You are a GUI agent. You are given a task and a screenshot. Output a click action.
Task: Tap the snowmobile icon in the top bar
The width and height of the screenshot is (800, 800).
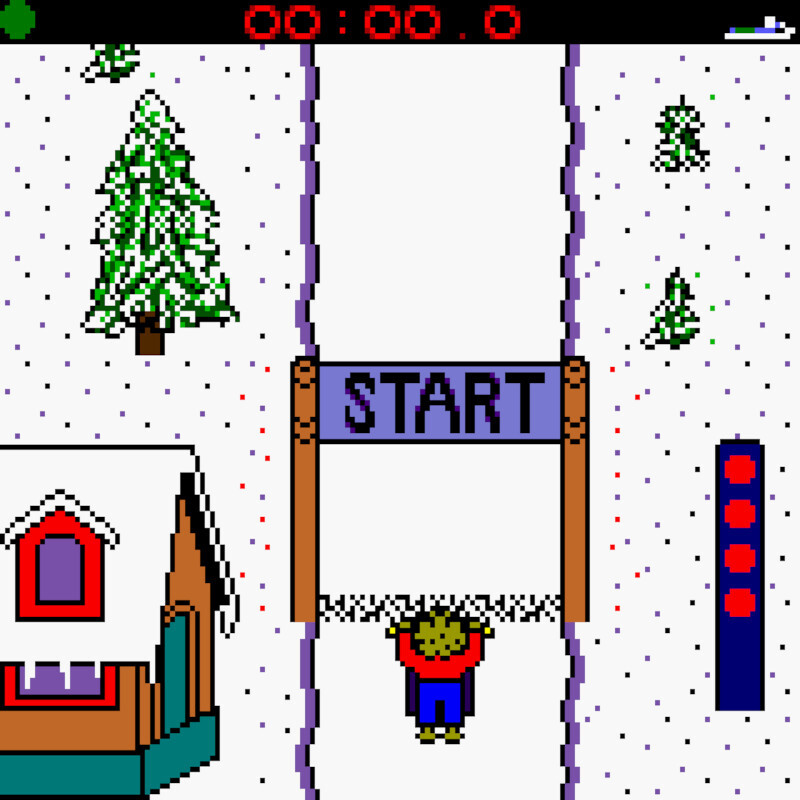pyautogui.click(x=759, y=29)
